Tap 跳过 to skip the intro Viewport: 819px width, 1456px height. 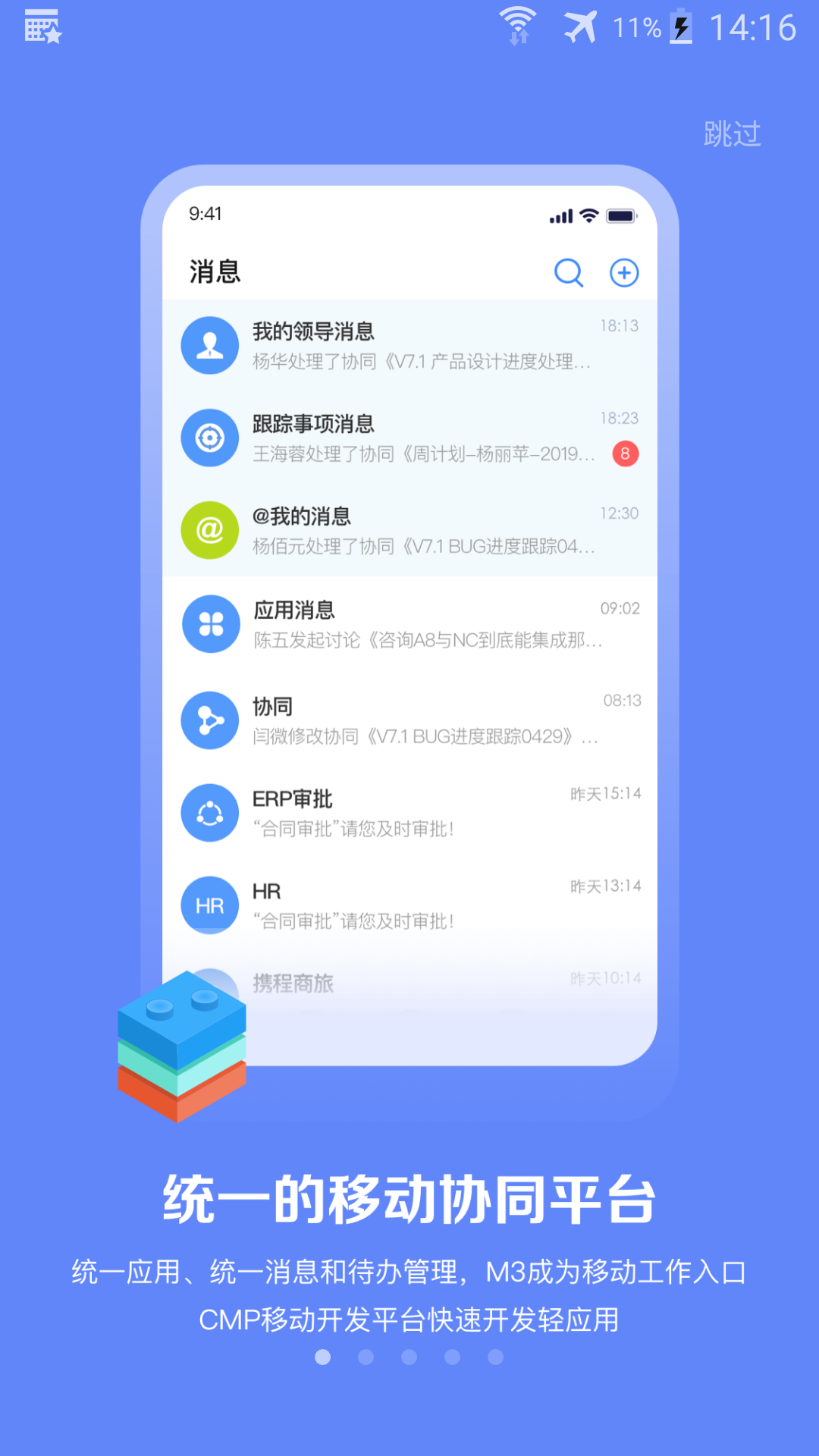click(x=732, y=134)
